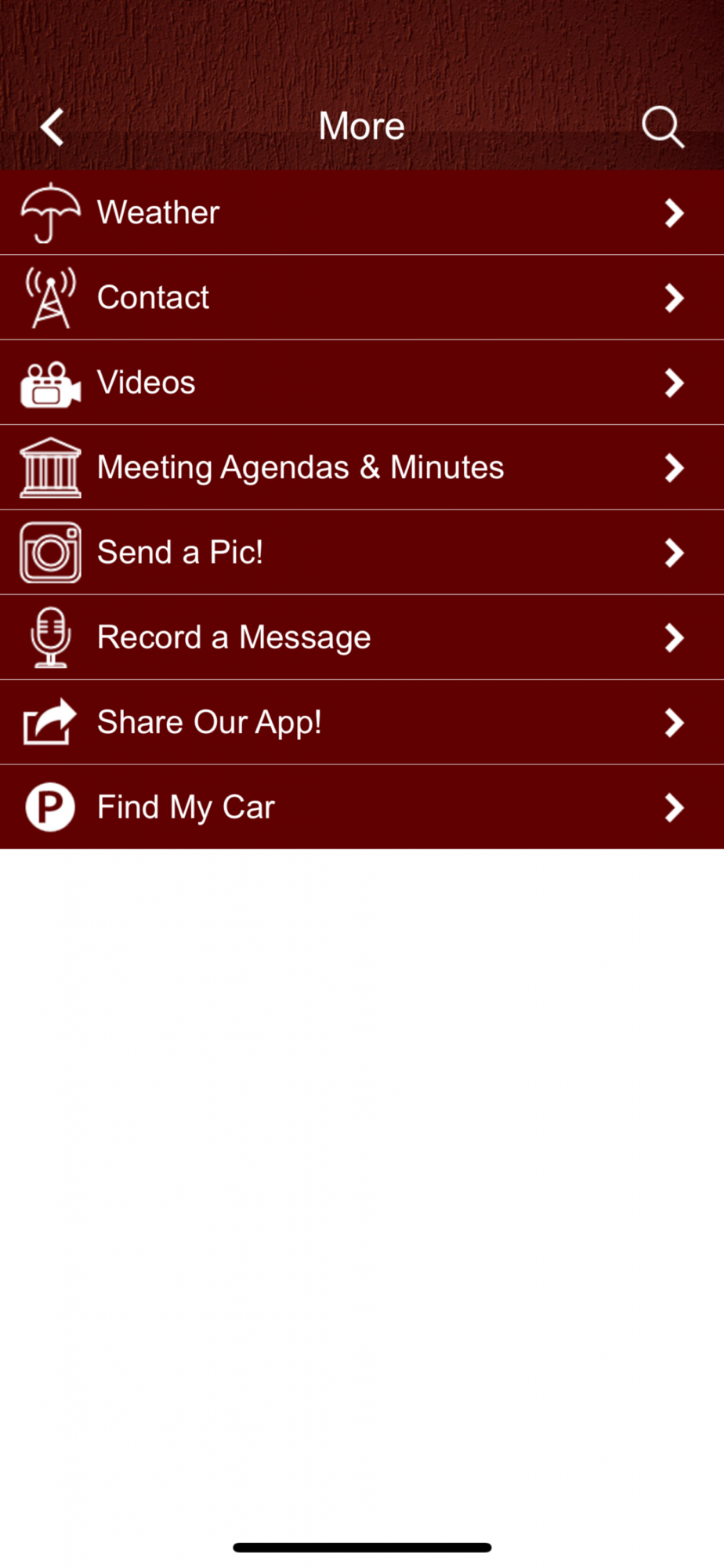The height and width of the screenshot is (1568, 724).
Task: Select the Contact row
Action: (362, 298)
